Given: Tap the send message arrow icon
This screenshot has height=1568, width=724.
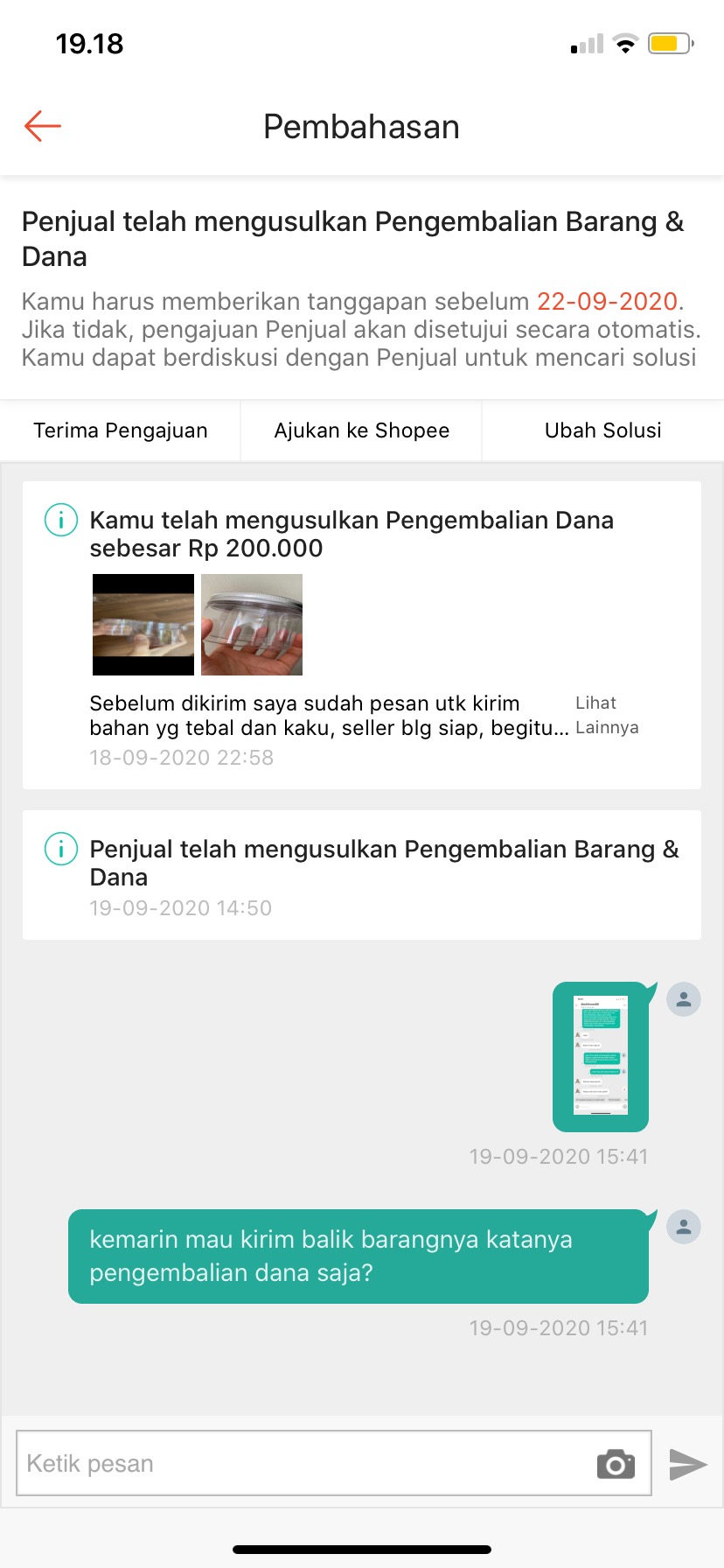Looking at the screenshot, I should [690, 1462].
